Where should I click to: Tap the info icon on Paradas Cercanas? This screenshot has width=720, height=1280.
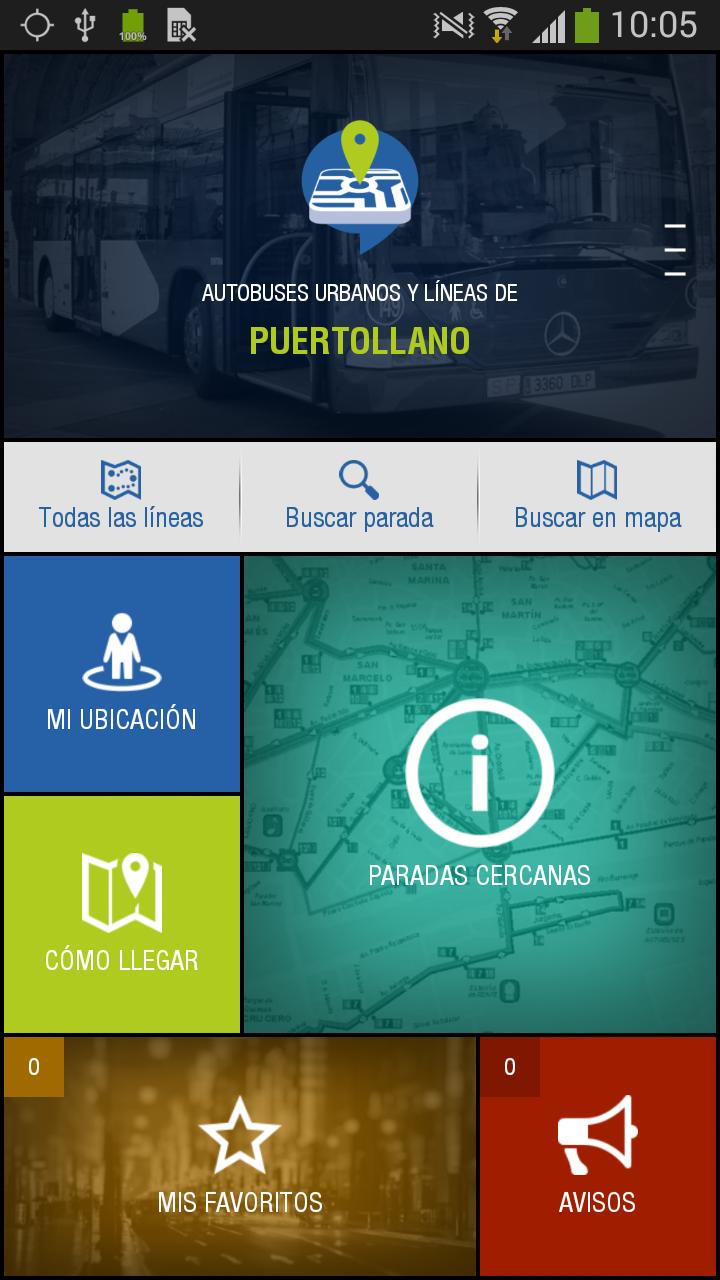click(x=479, y=770)
